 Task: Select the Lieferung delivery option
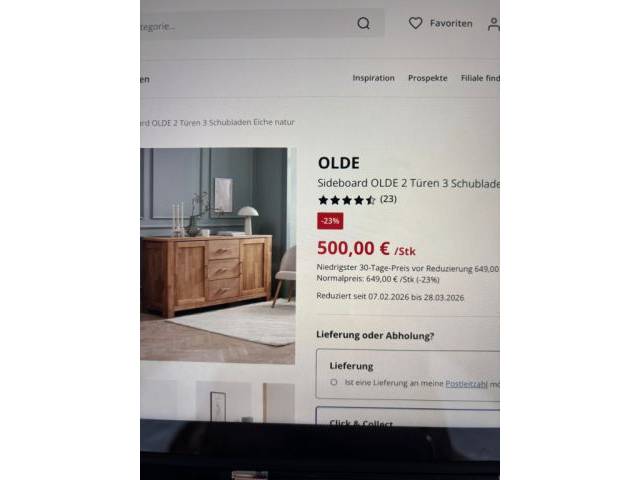click(x=334, y=382)
